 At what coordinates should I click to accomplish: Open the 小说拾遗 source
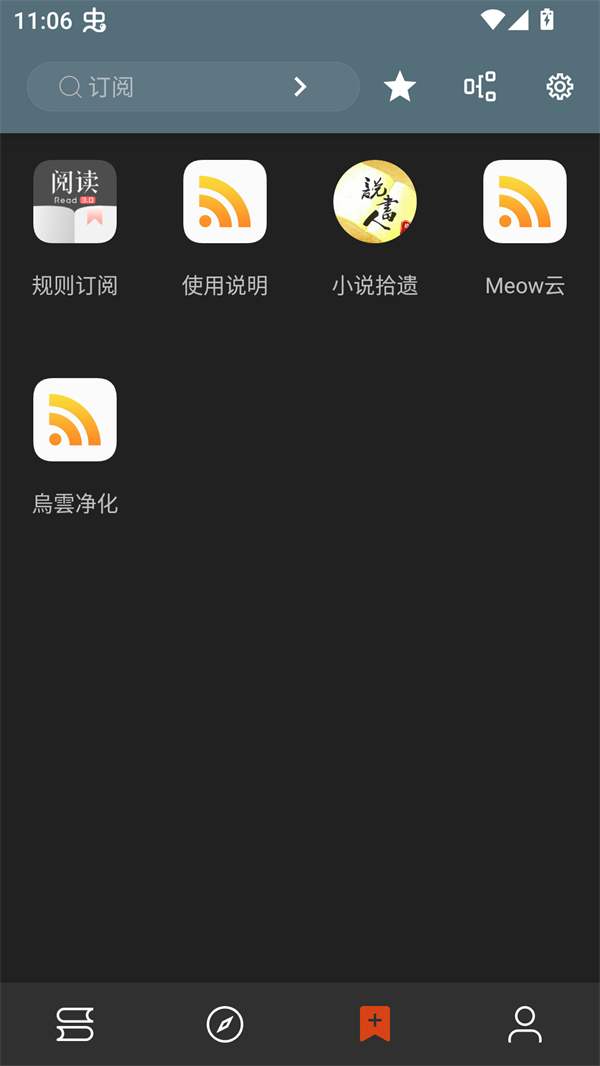pos(375,202)
